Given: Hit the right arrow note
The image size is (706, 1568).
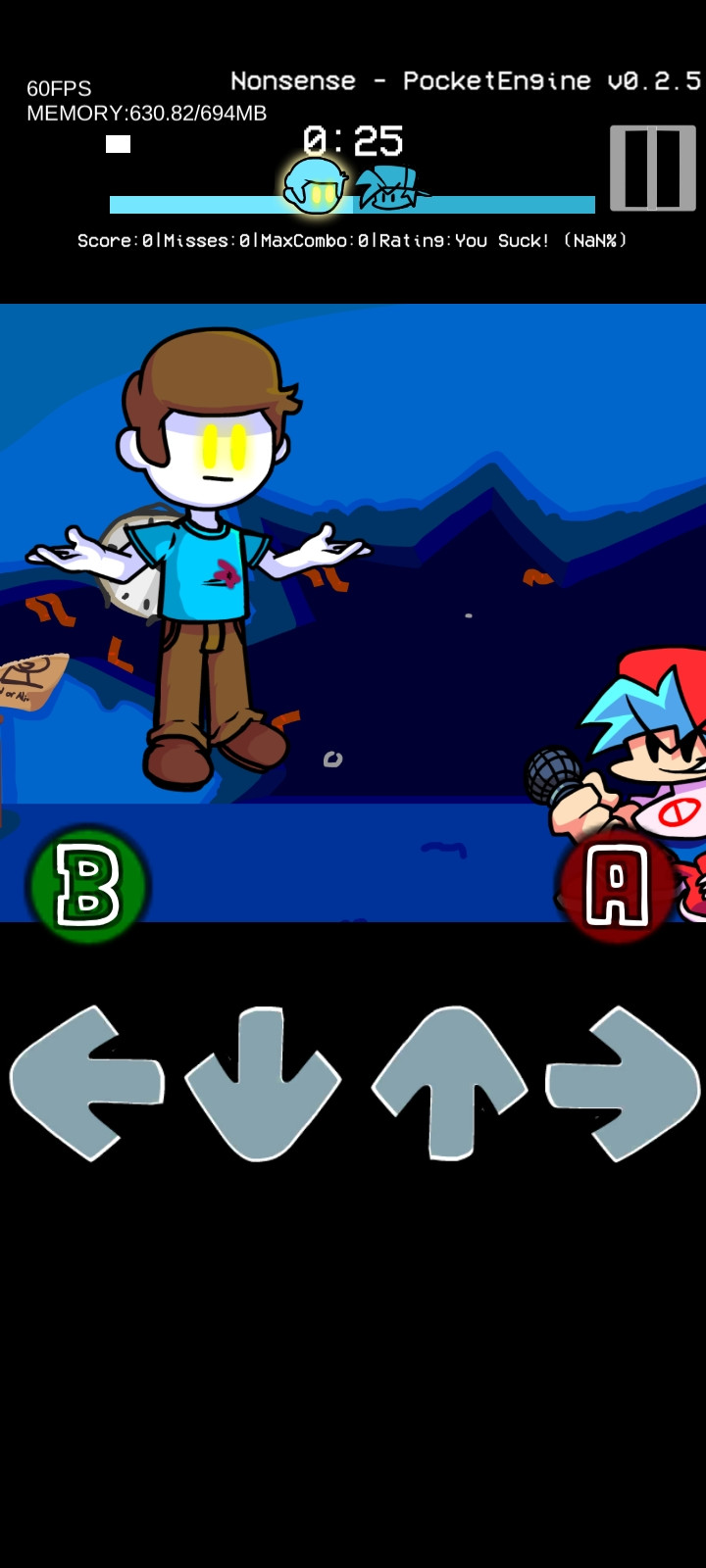Looking at the screenshot, I should (x=624, y=1082).
